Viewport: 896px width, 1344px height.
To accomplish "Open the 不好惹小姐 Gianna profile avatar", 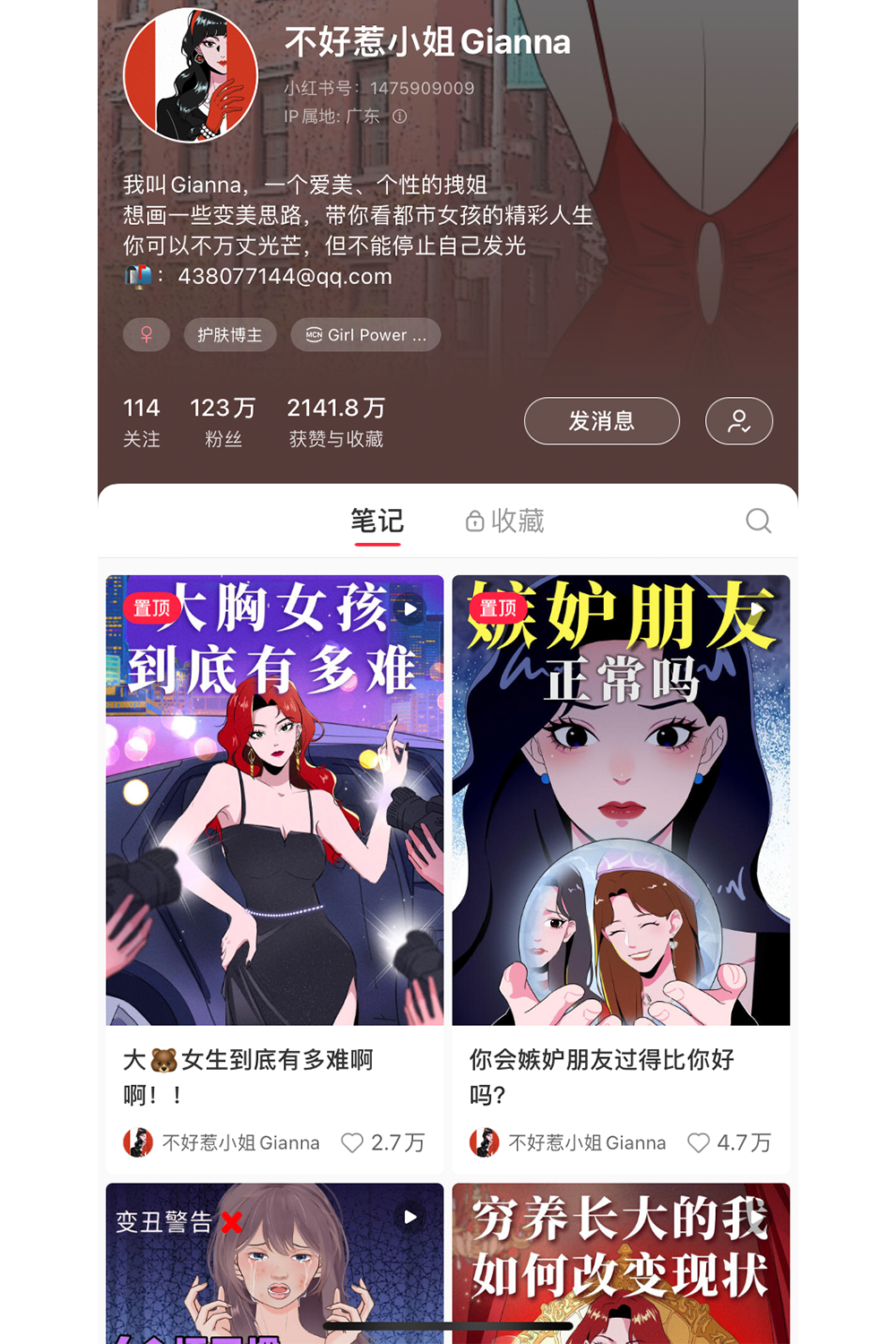I will pos(190,75).
